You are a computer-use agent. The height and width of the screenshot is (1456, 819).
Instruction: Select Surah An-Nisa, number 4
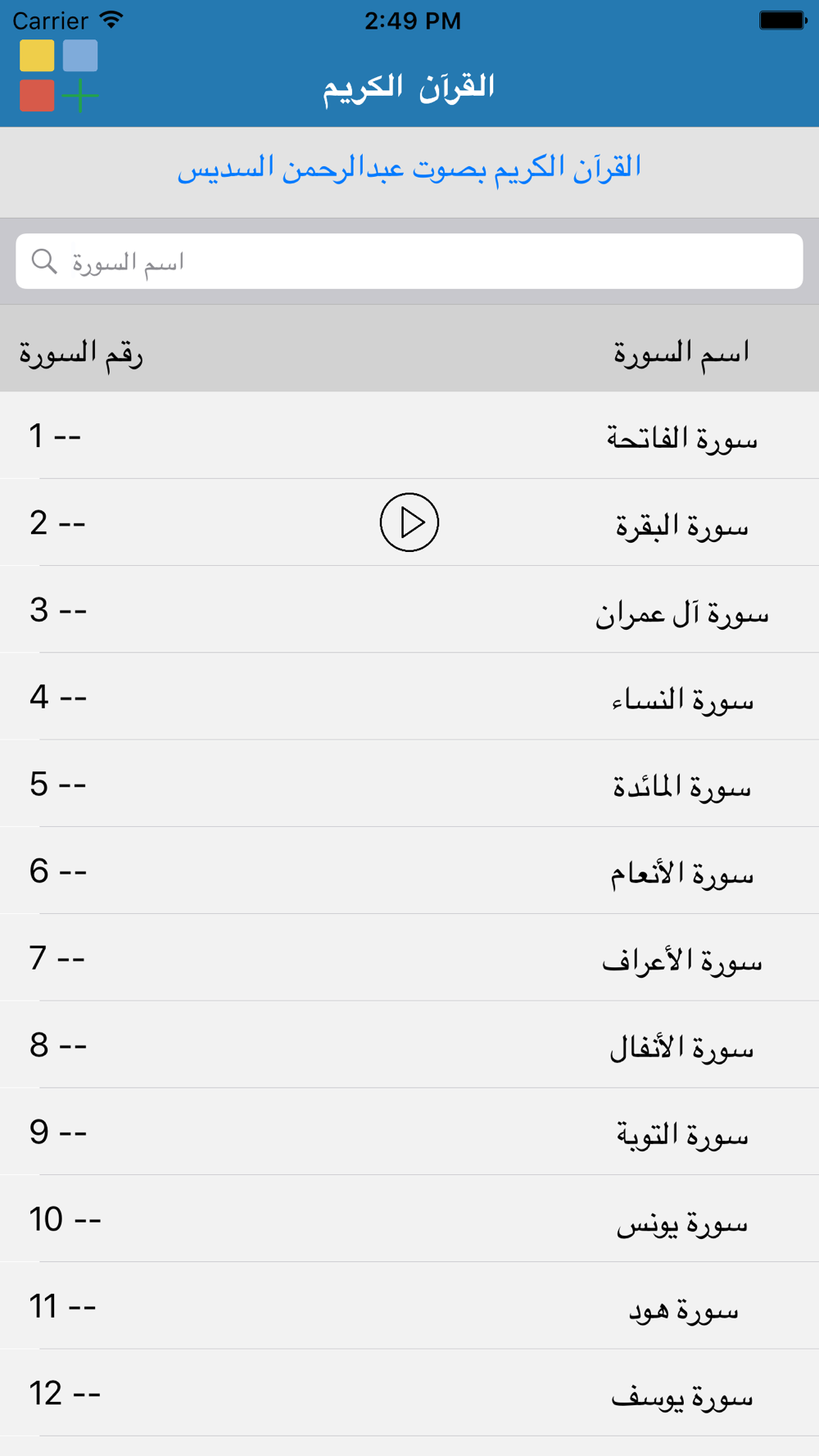[x=409, y=697]
